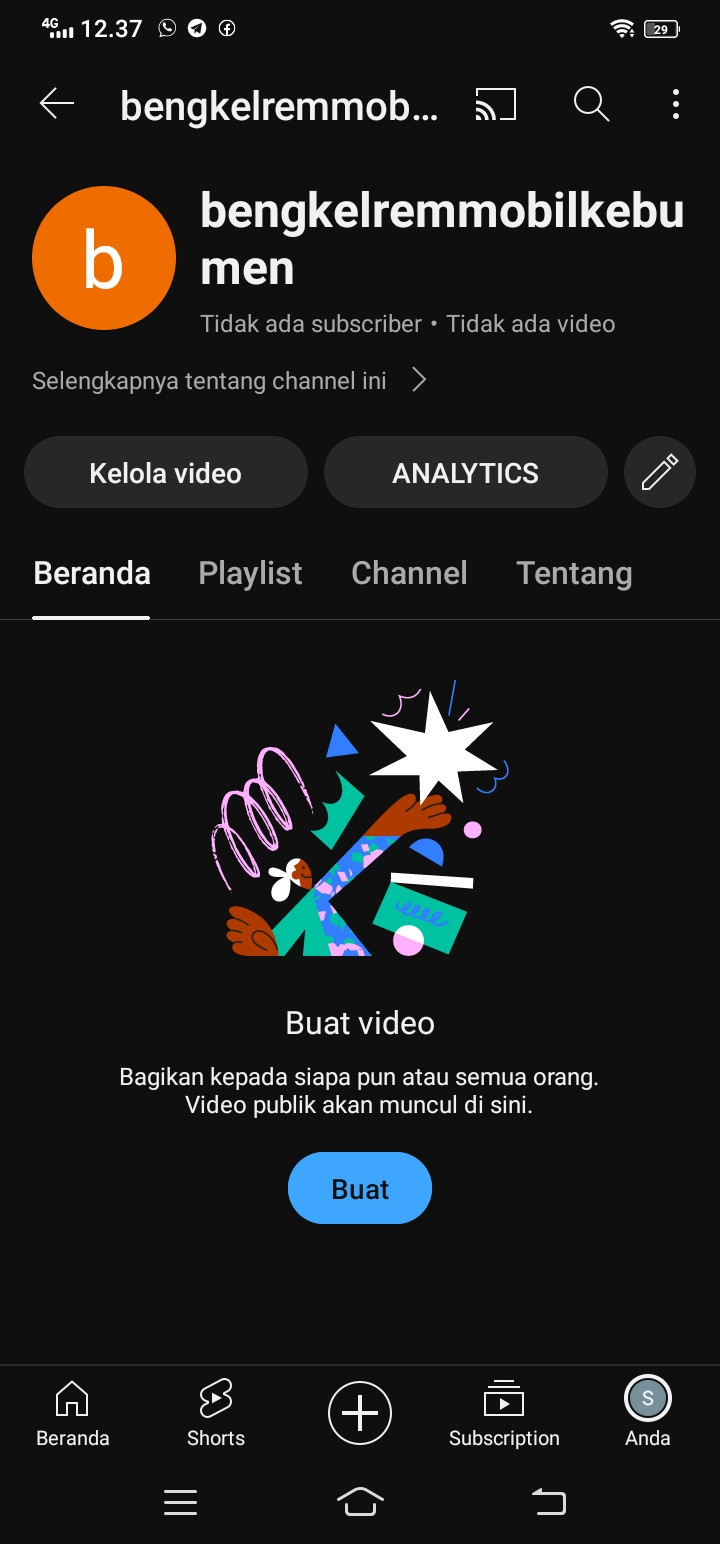This screenshot has height=1544, width=720.
Task: Tap the system home button
Action: pyautogui.click(x=360, y=1502)
